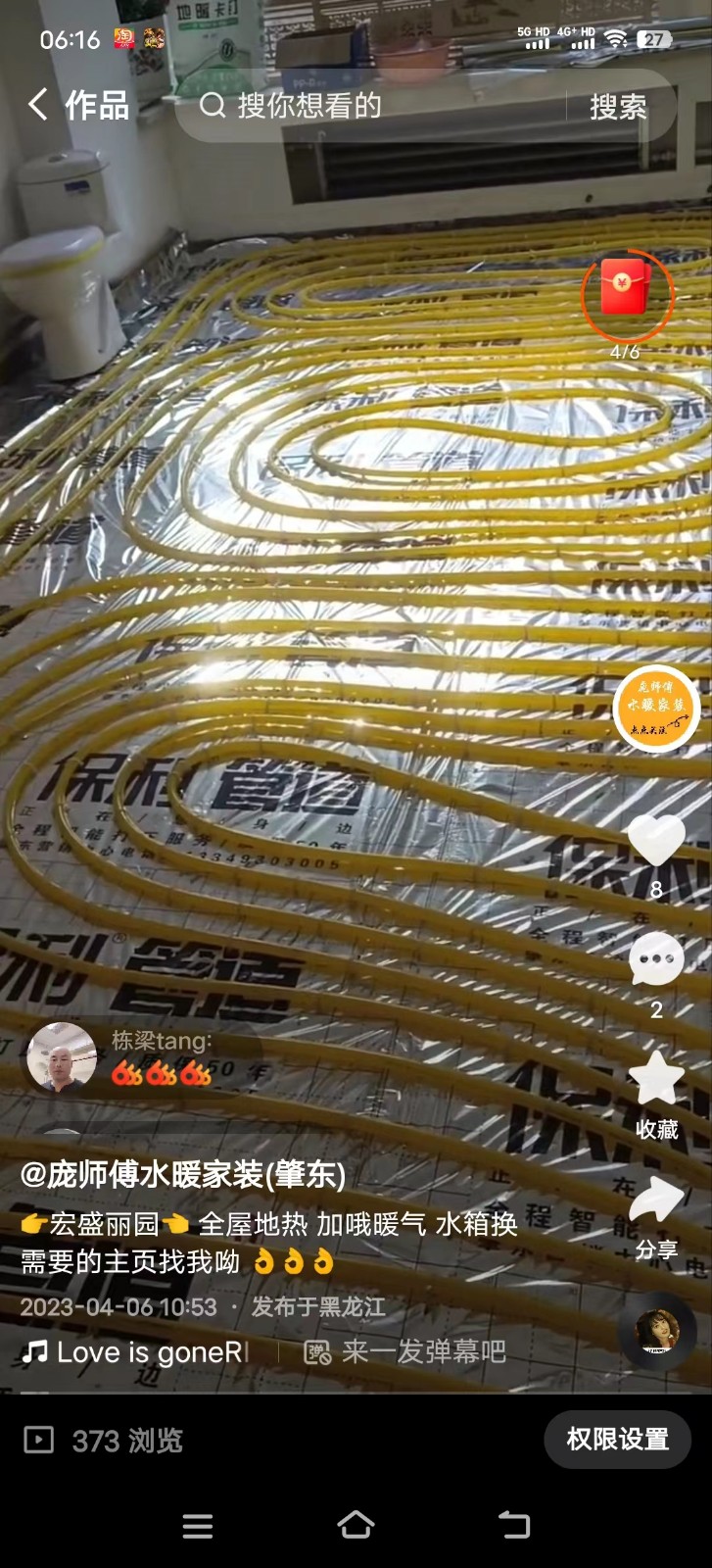Viewport: 712px width, 1568px height.
Task: Open the comments on this video
Action: pyautogui.click(x=655, y=958)
